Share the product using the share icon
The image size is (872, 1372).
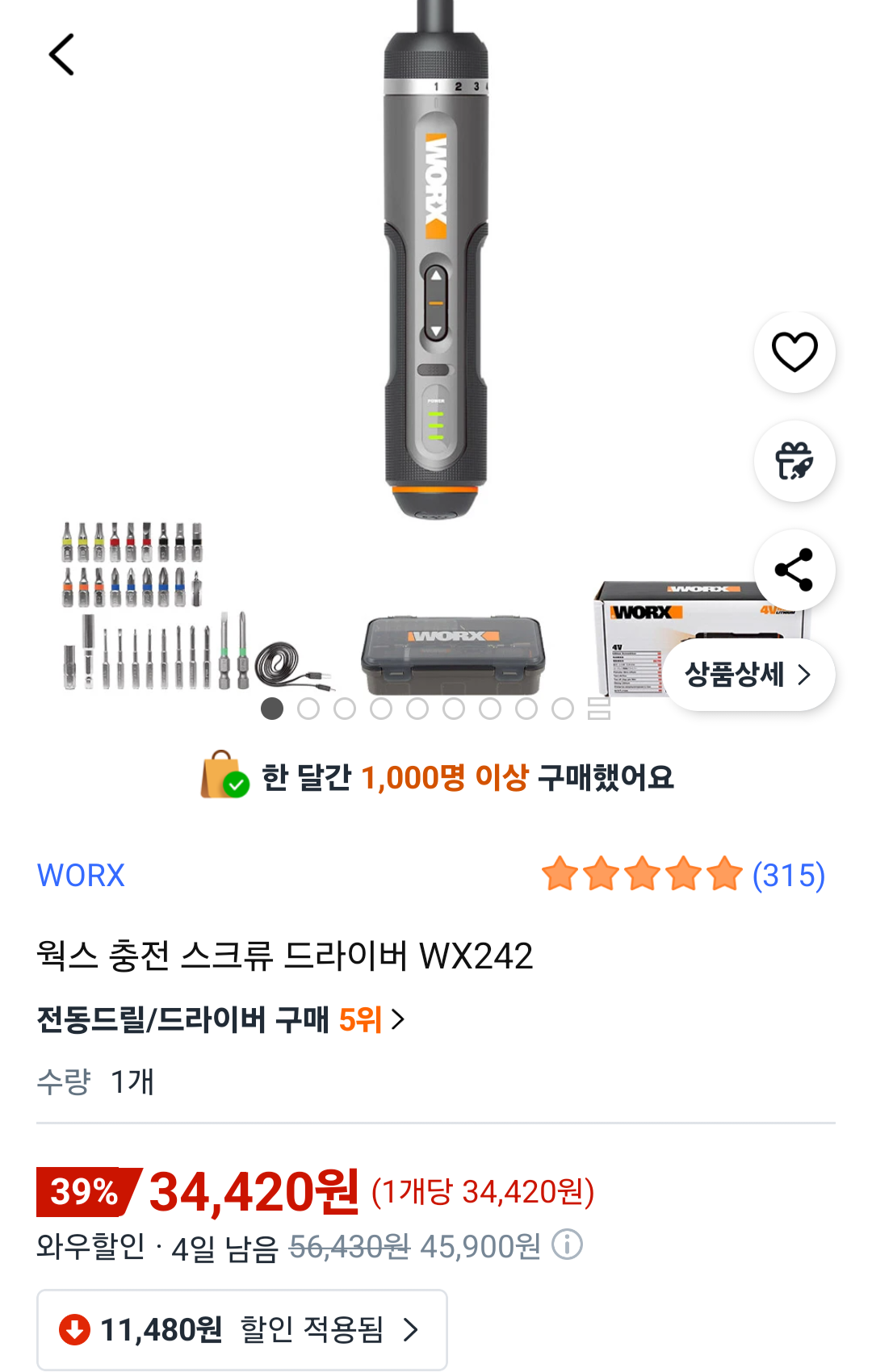tap(794, 569)
